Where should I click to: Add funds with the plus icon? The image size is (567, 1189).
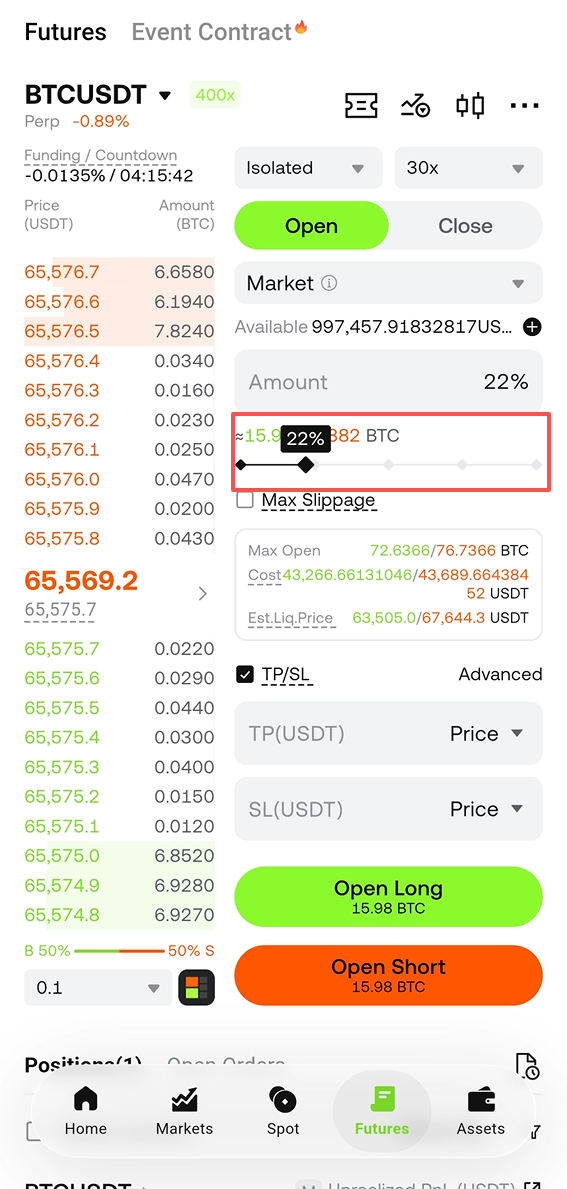coord(533,328)
